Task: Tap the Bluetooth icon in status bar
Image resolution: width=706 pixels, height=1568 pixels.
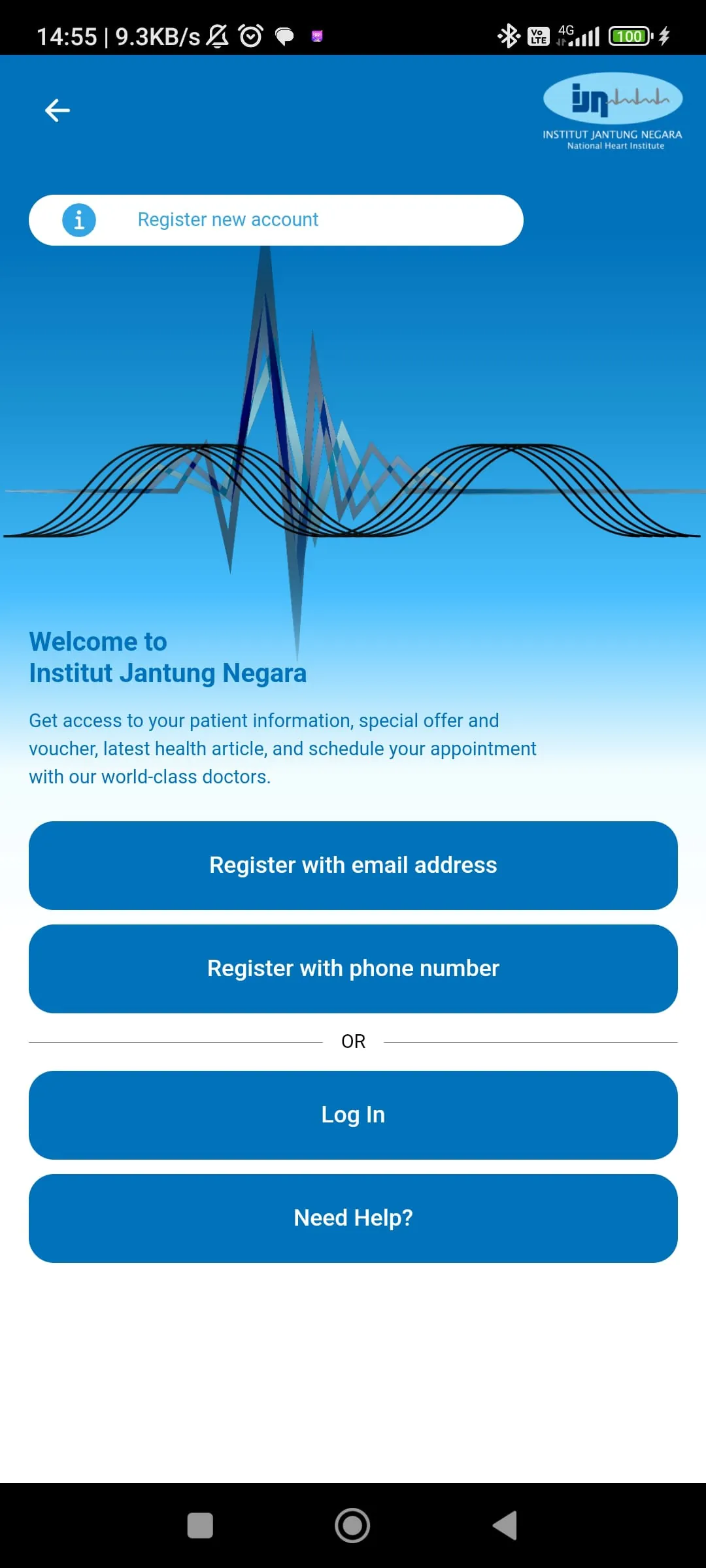Action: (509, 36)
